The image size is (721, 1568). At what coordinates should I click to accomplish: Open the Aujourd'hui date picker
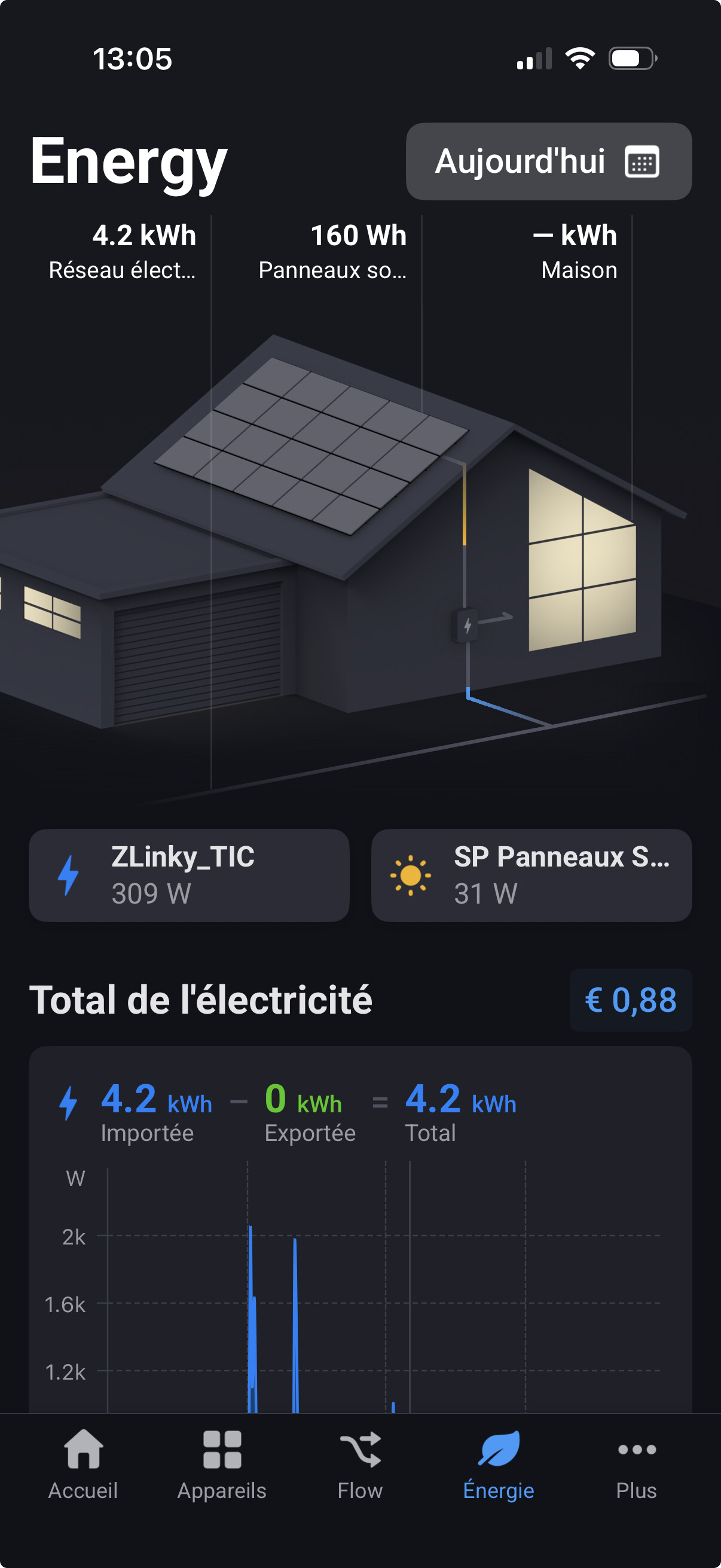[548, 161]
